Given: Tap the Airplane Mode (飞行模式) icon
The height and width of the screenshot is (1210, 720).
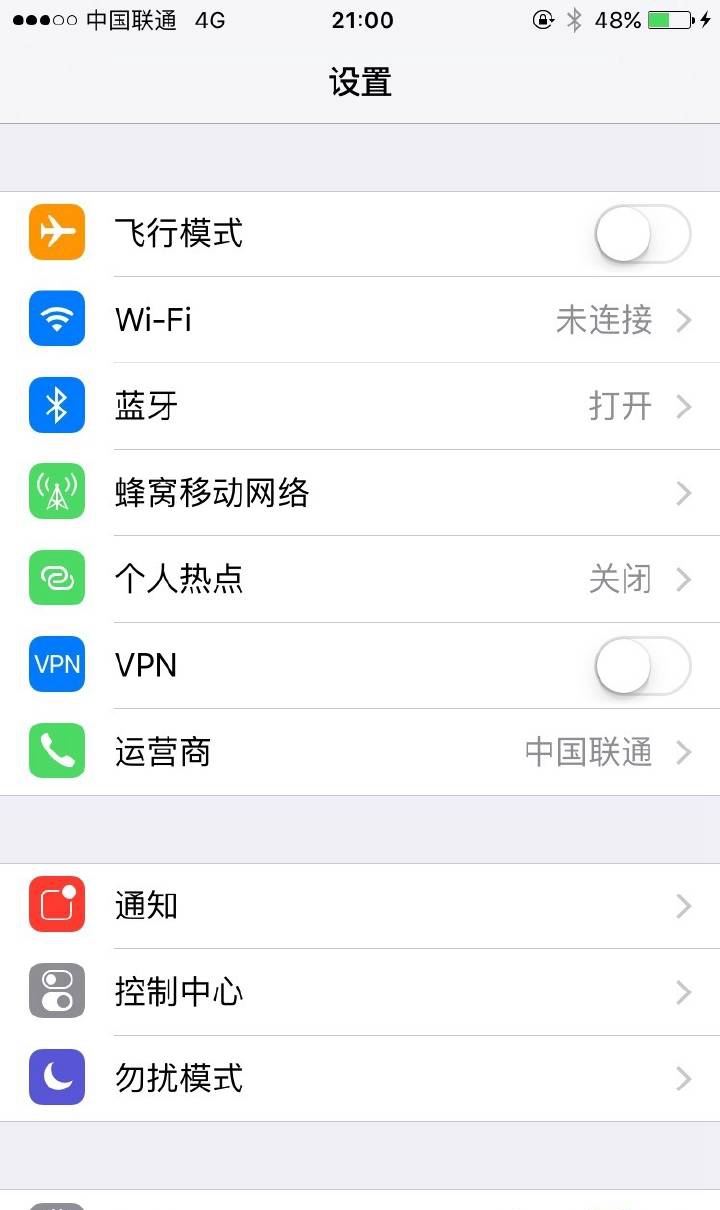Looking at the screenshot, I should 56,232.
